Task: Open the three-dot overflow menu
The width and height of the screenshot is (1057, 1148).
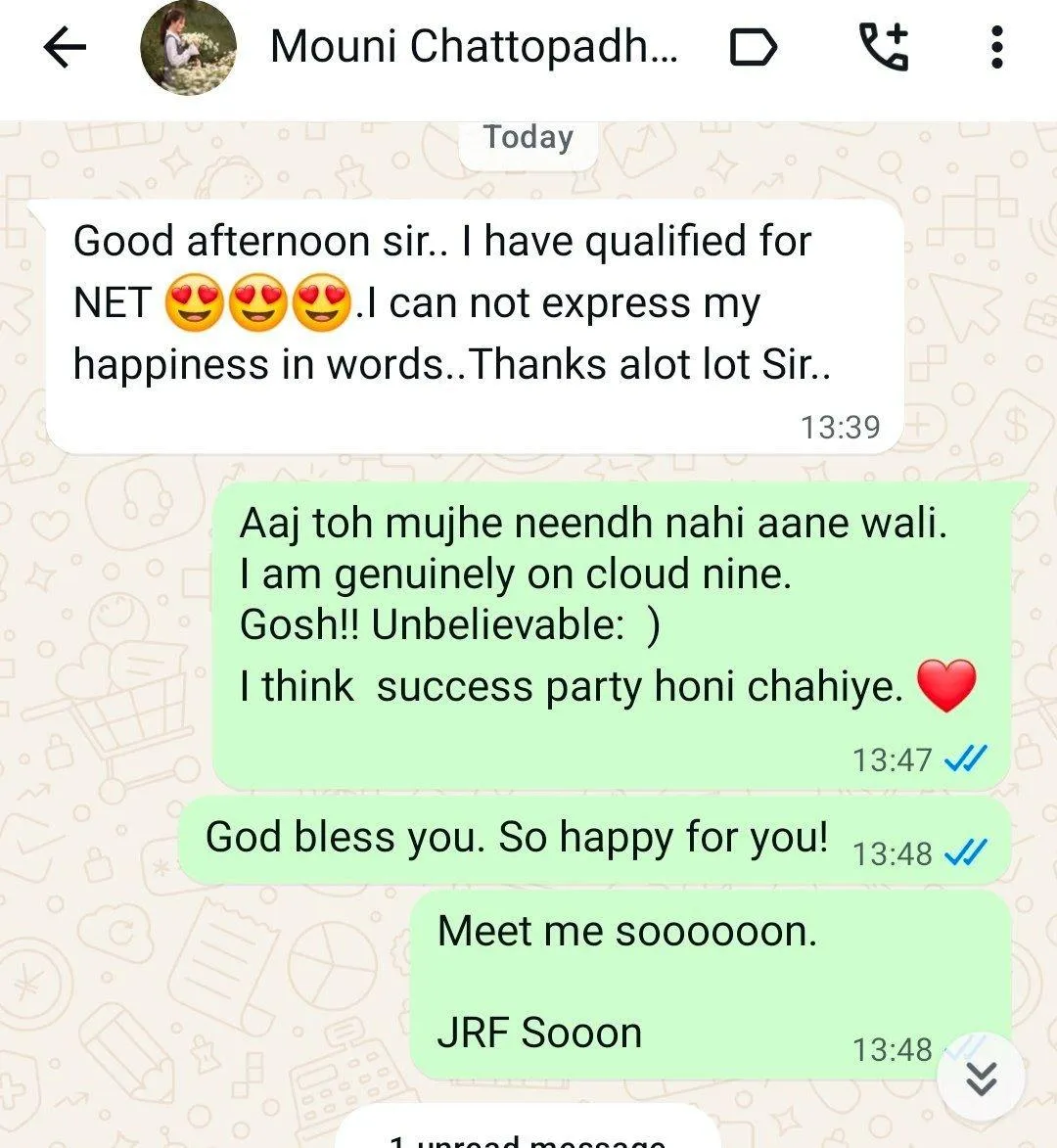Action: point(996,48)
